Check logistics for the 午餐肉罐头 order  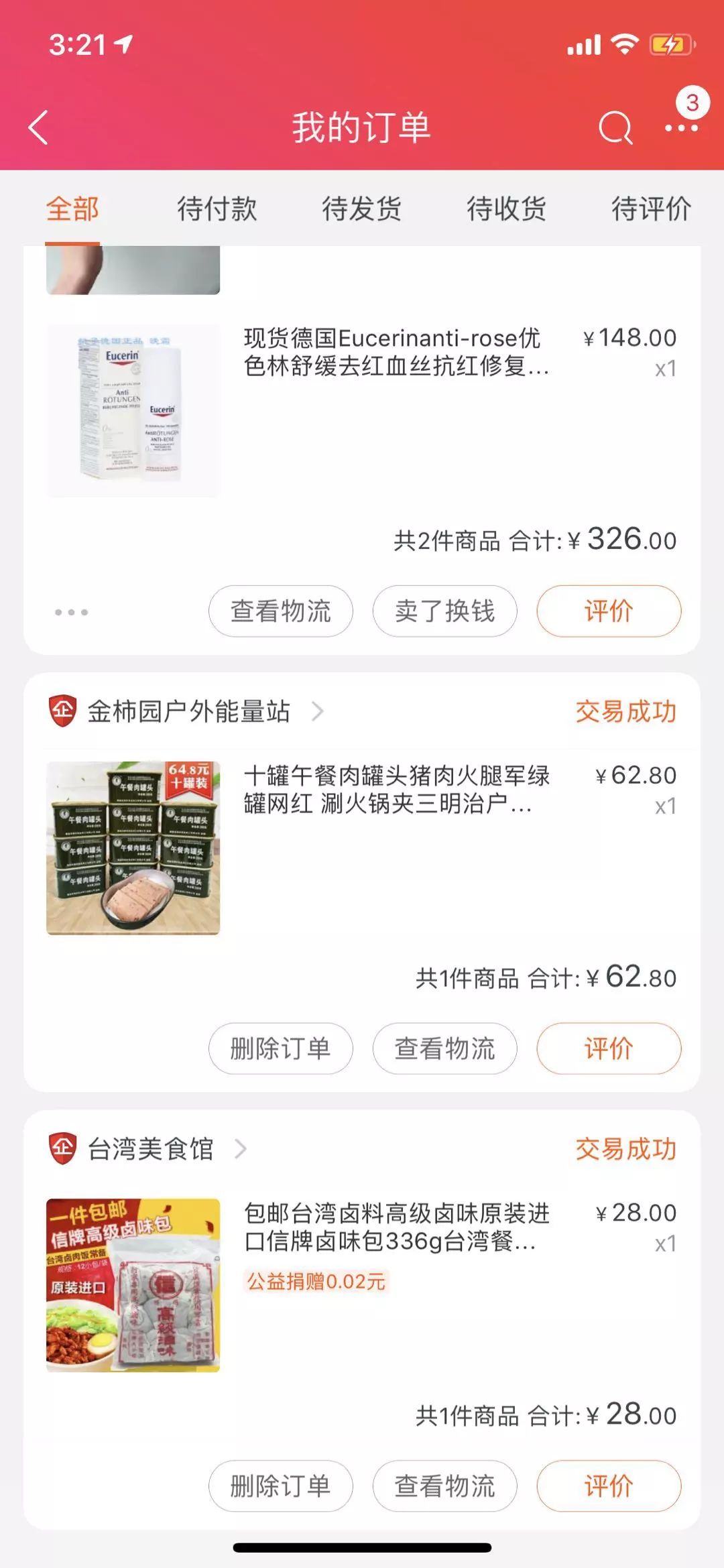click(444, 1048)
